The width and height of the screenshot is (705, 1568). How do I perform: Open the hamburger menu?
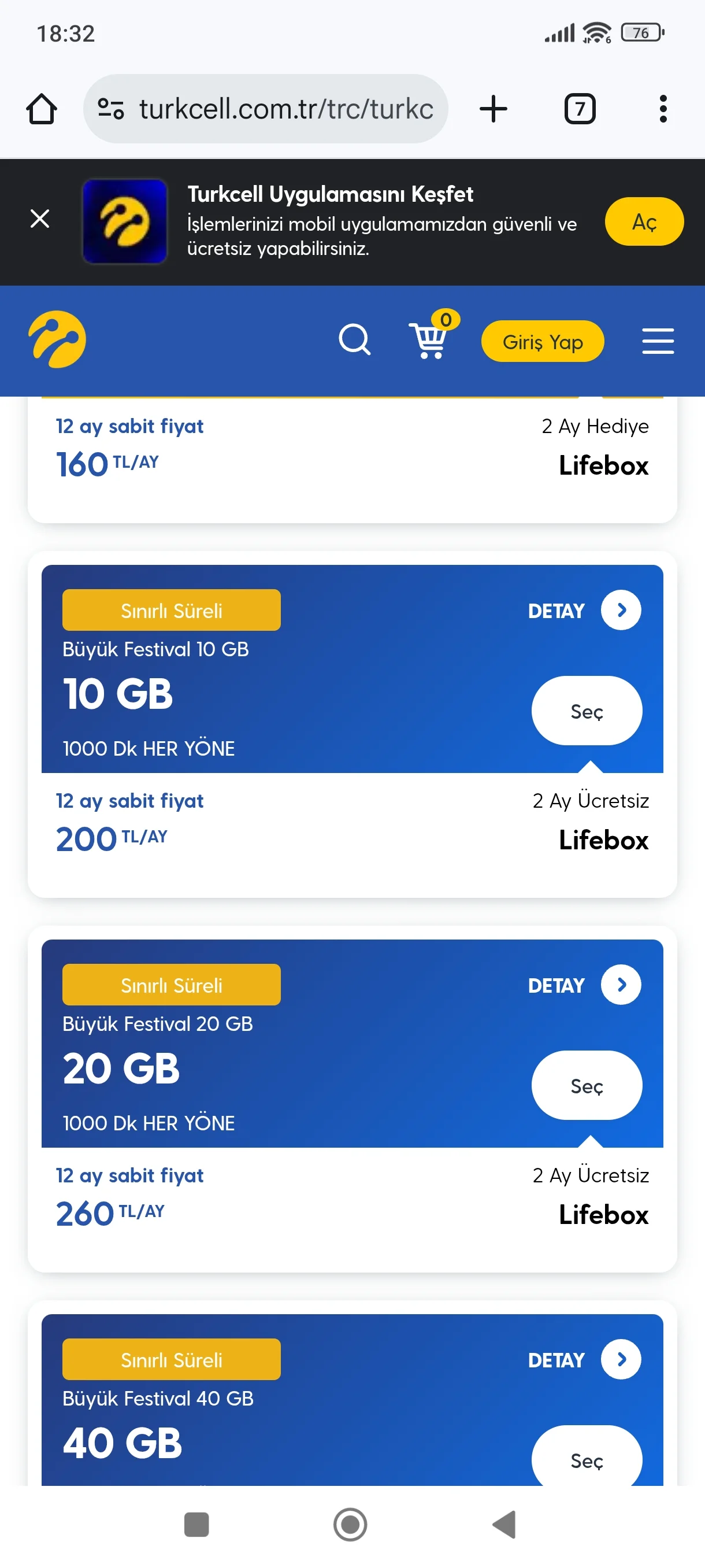[658, 341]
